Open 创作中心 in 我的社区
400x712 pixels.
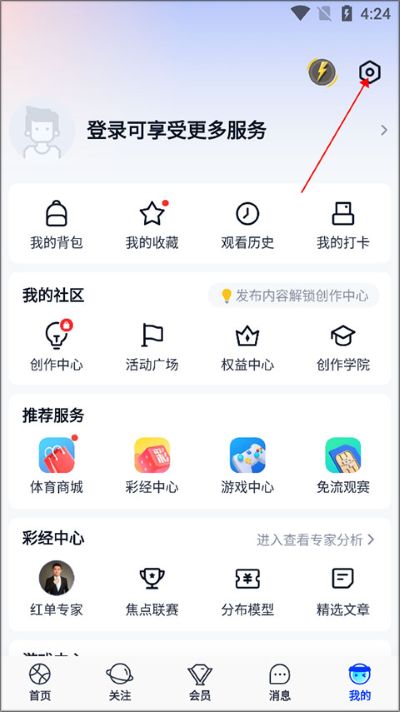pos(57,346)
